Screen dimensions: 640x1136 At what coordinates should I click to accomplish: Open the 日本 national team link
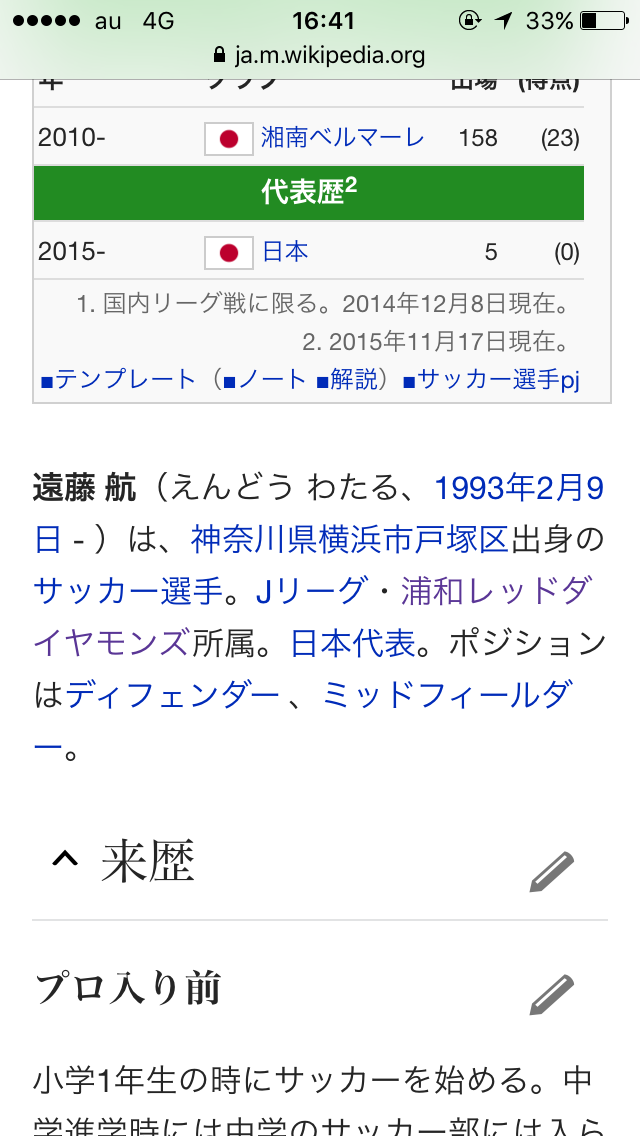(285, 251)
